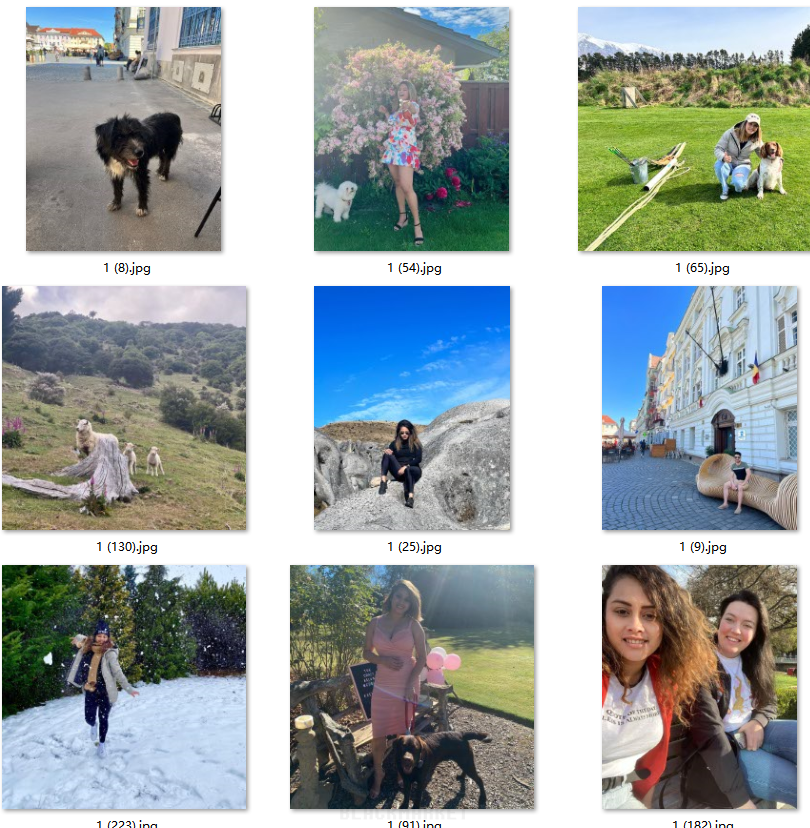View the 1 (130).jpg sheep photo
The height and width of the screenshot is (828, 810).
coord(124,408)
